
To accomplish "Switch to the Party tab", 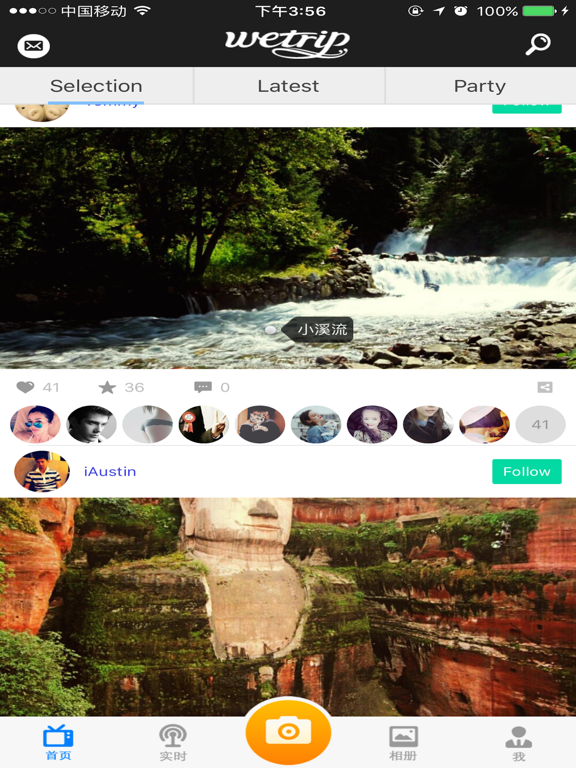I will (480, 86).
